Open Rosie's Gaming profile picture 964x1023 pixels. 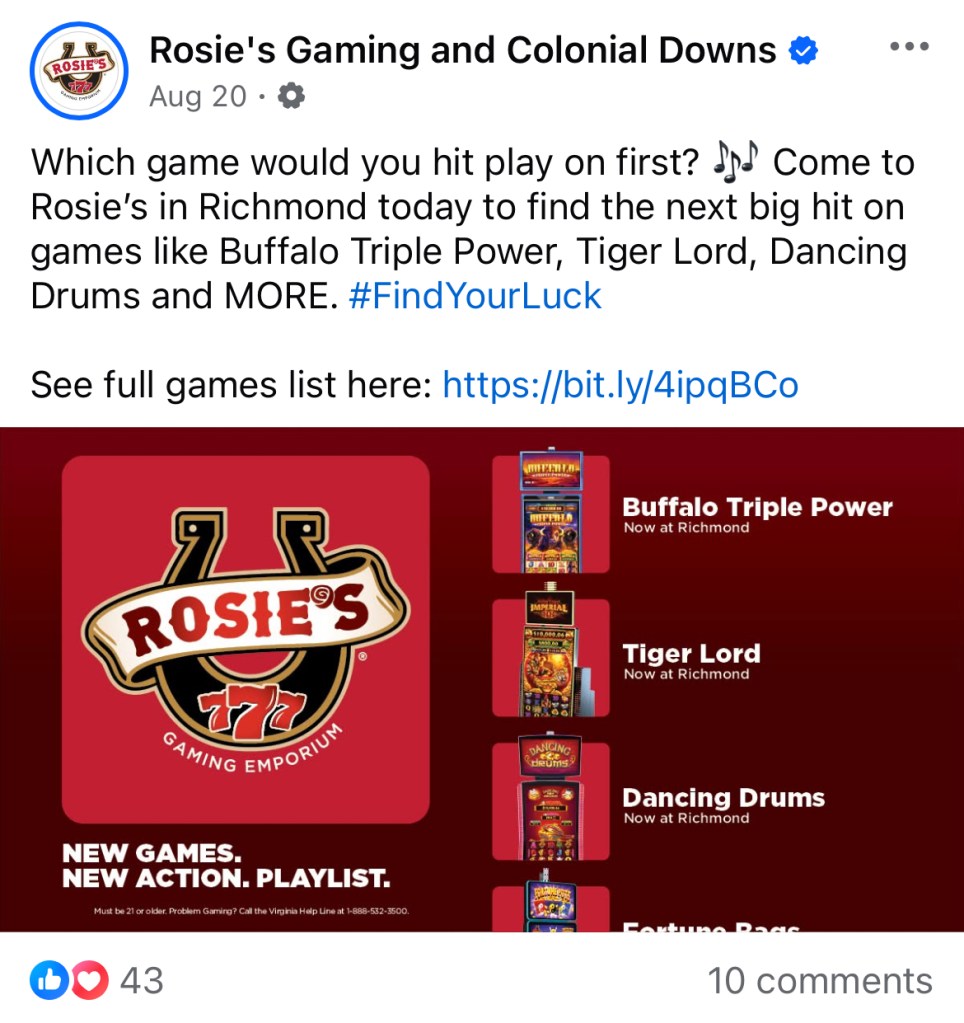tap(77, 71)
